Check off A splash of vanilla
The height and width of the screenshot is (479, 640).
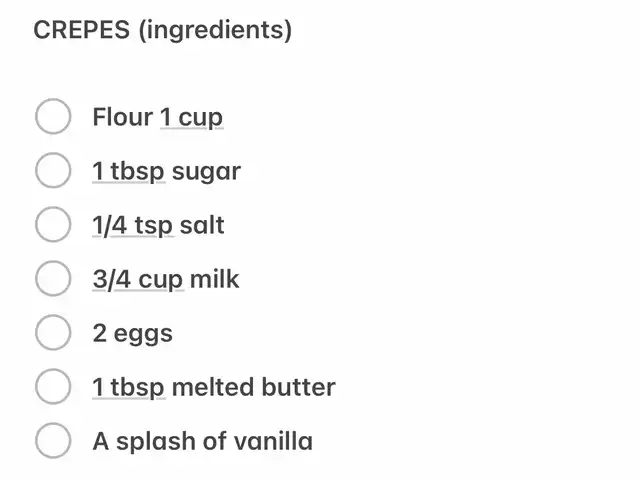(53, 440)
